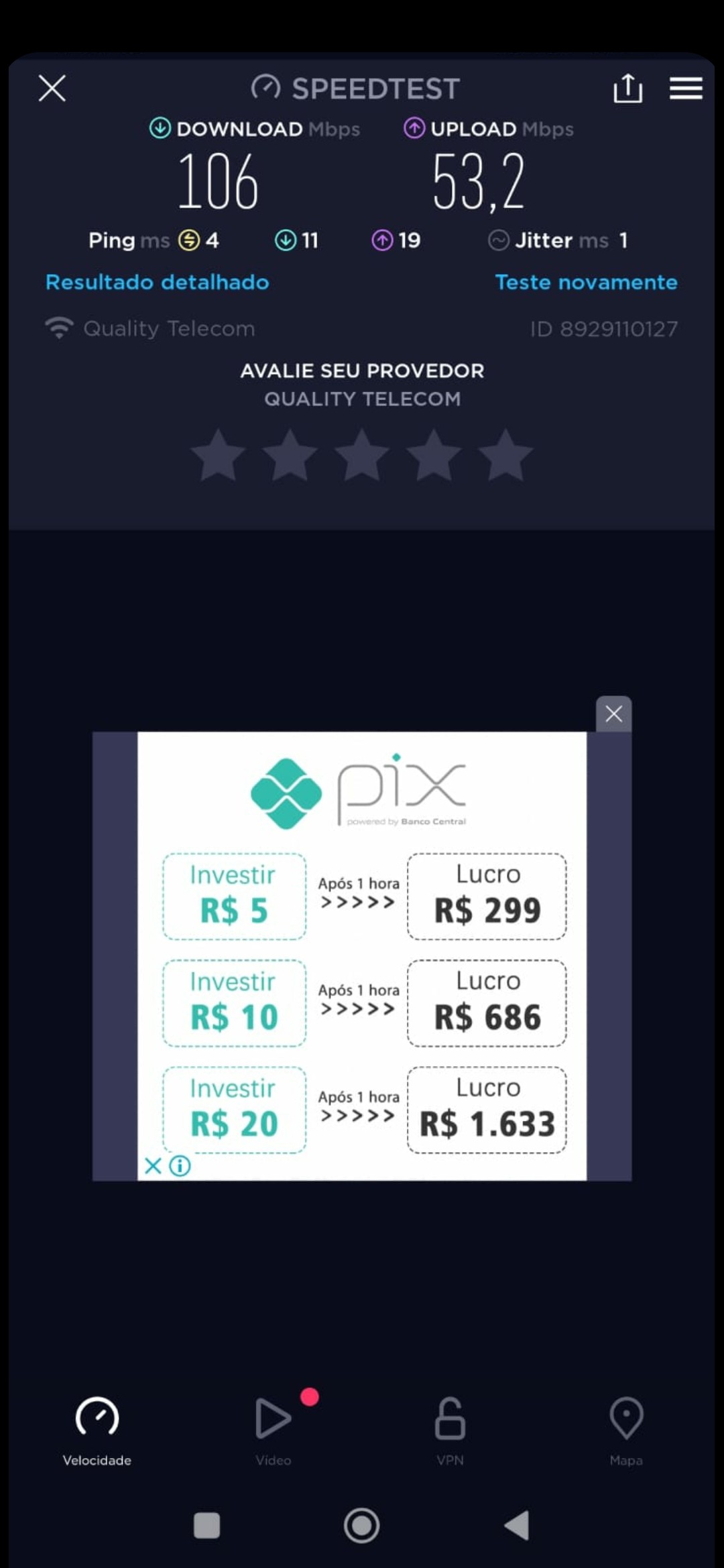The height and width of the screenshot is (1568, 724).
Task: Open Resultado detalhado
Action: click(x=157, y=282)
